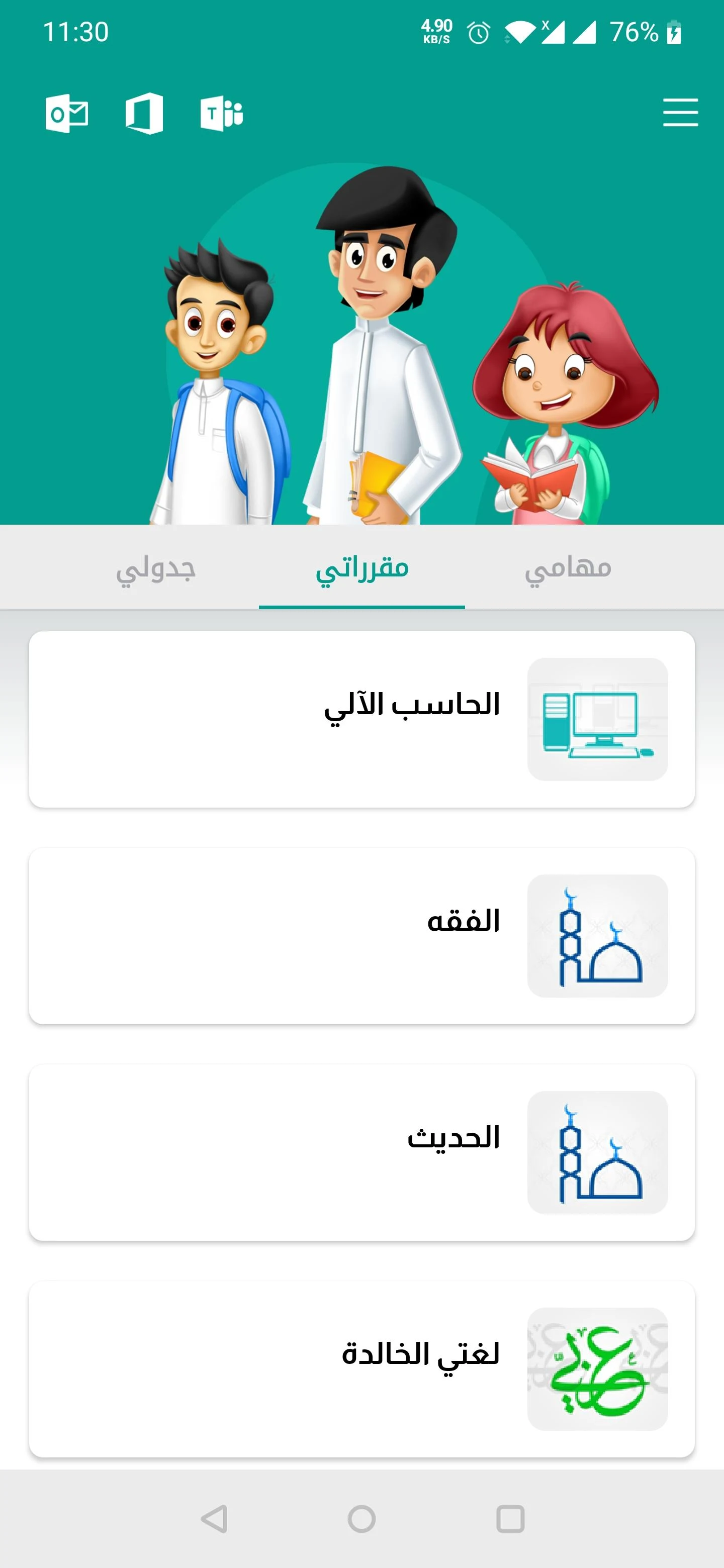Open the Outlook mail icon
724x1568 pixels.
click(67, 112)
